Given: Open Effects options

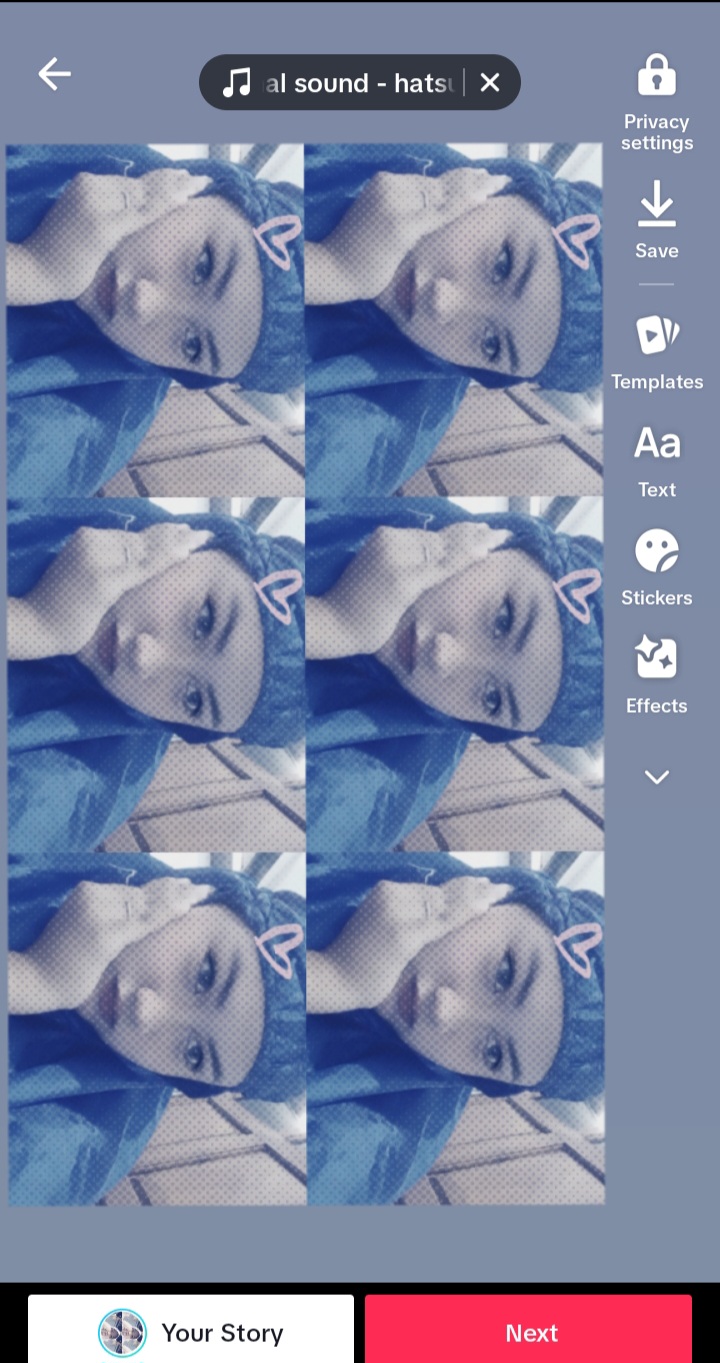Looking at the screenshot, I should pyautogui.click(x=656, y=675).
